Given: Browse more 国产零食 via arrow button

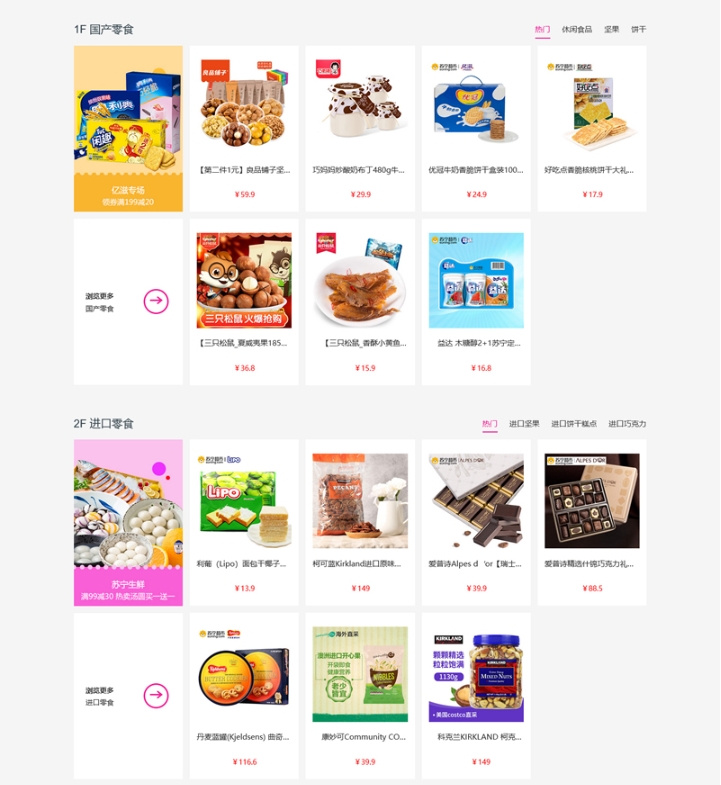Looking at the screenshot, I should pos(156,301).
